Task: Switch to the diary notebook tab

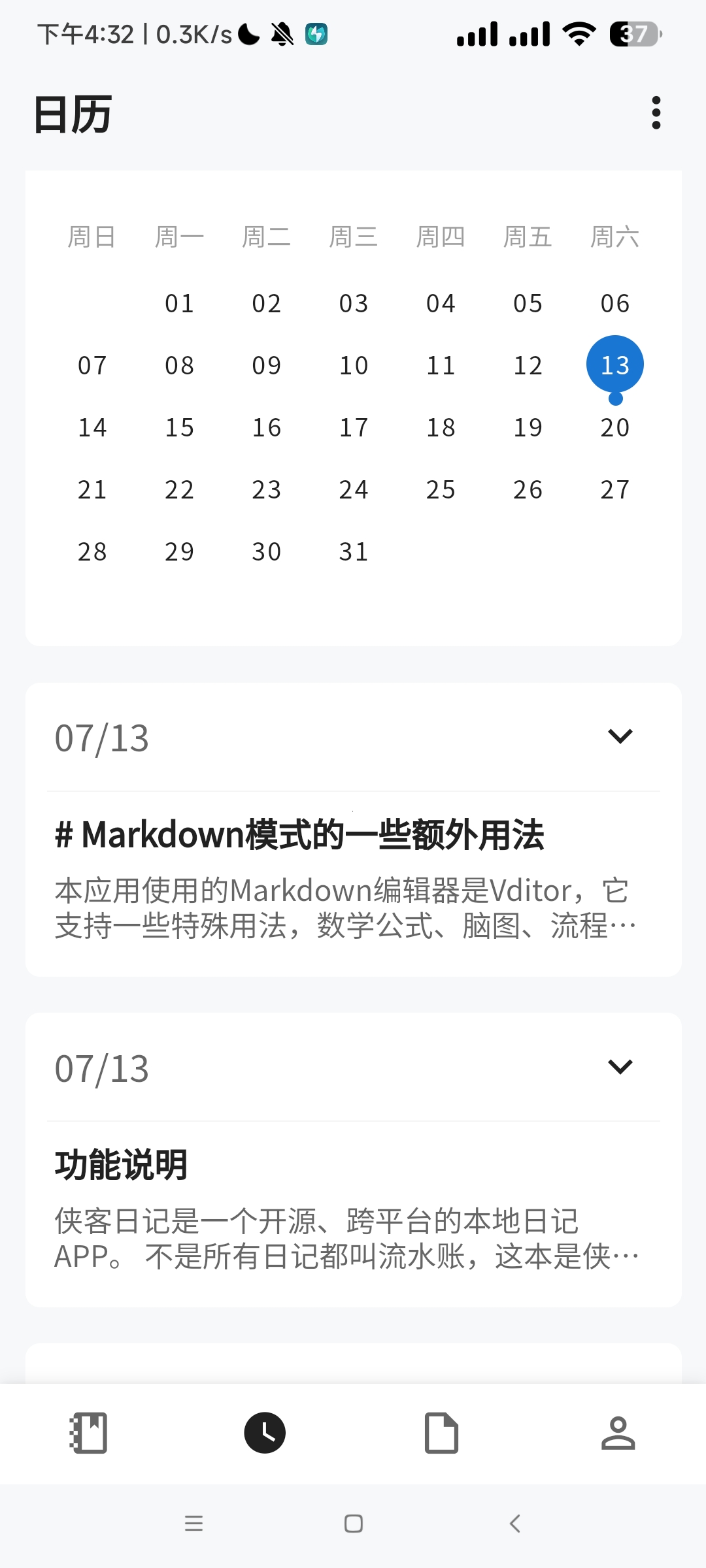Action: 88,1433
